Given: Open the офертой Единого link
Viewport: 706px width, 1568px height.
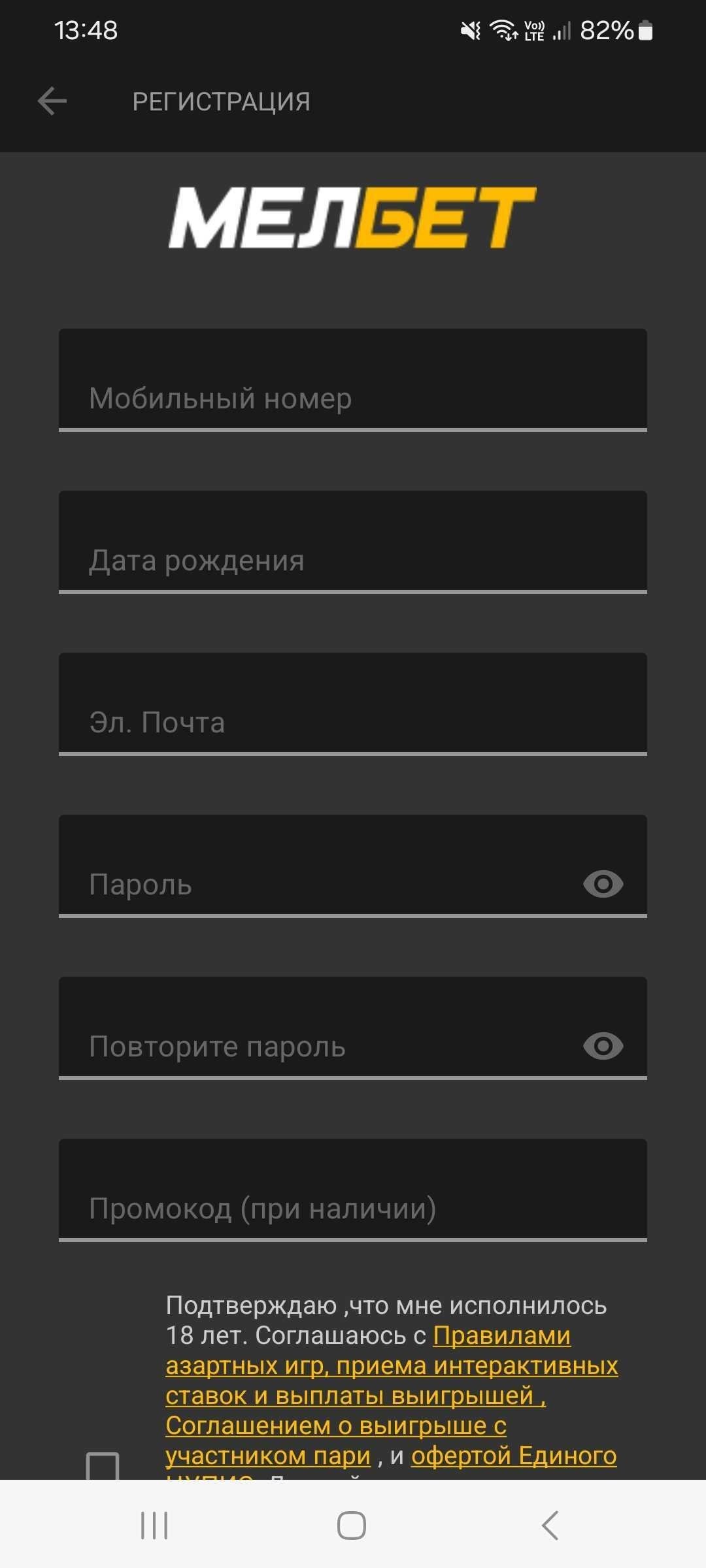Looking at the screenshot, I should (514, 1456).
